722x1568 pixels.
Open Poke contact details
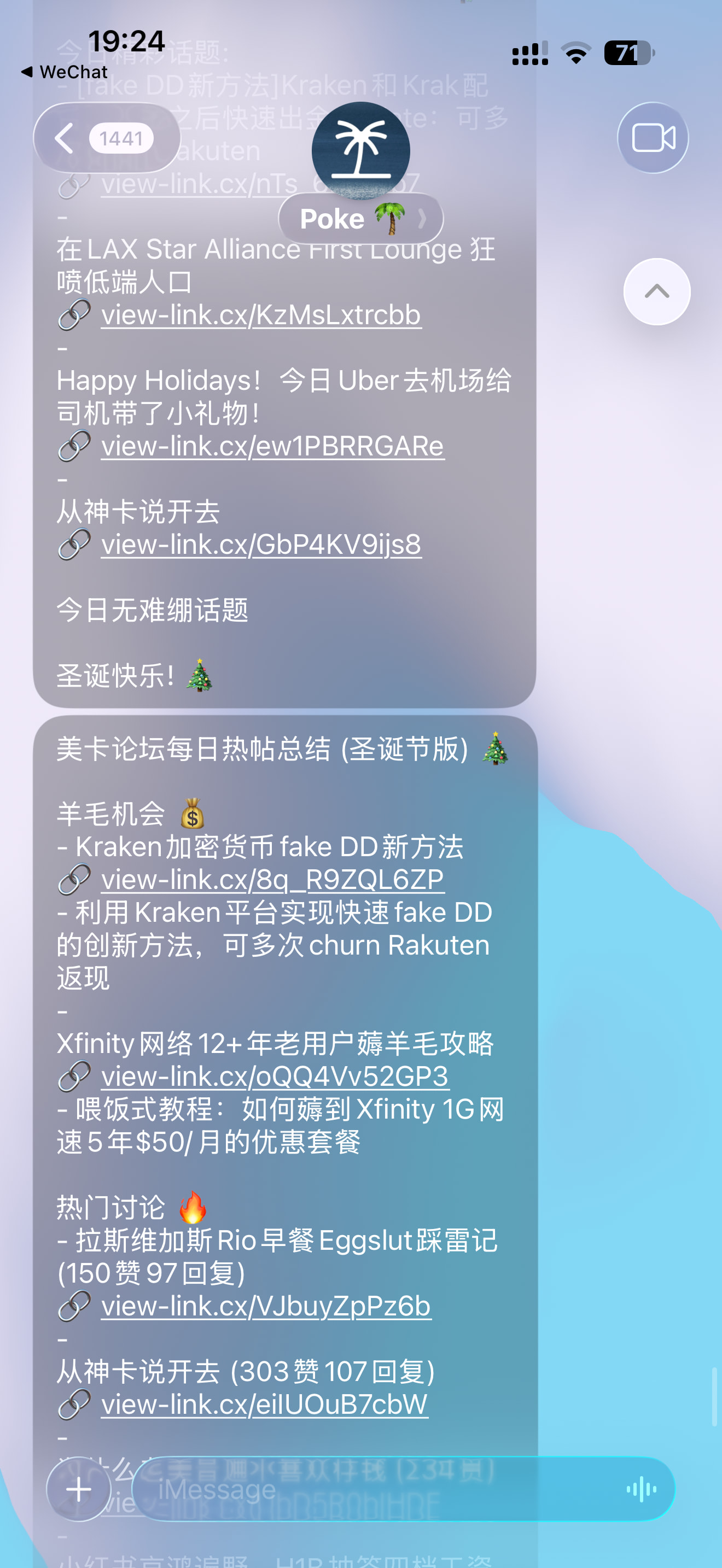click(x=360, y=219)
